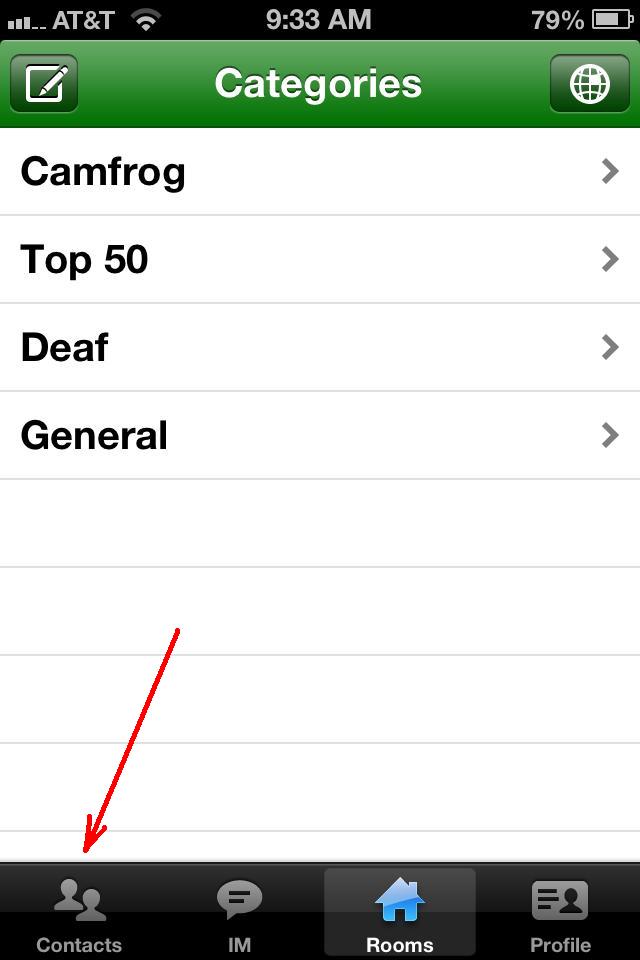640x960 pixels.
Task: Select the Rooms tab
Action: (x=399, y=913)
